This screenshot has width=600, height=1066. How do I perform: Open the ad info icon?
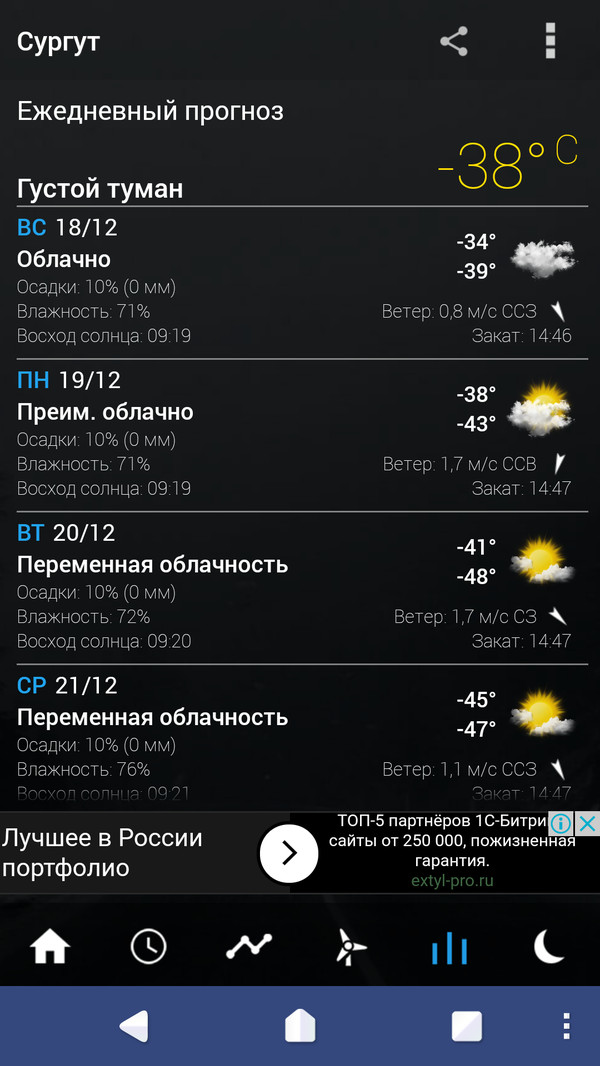pos(561,824)
